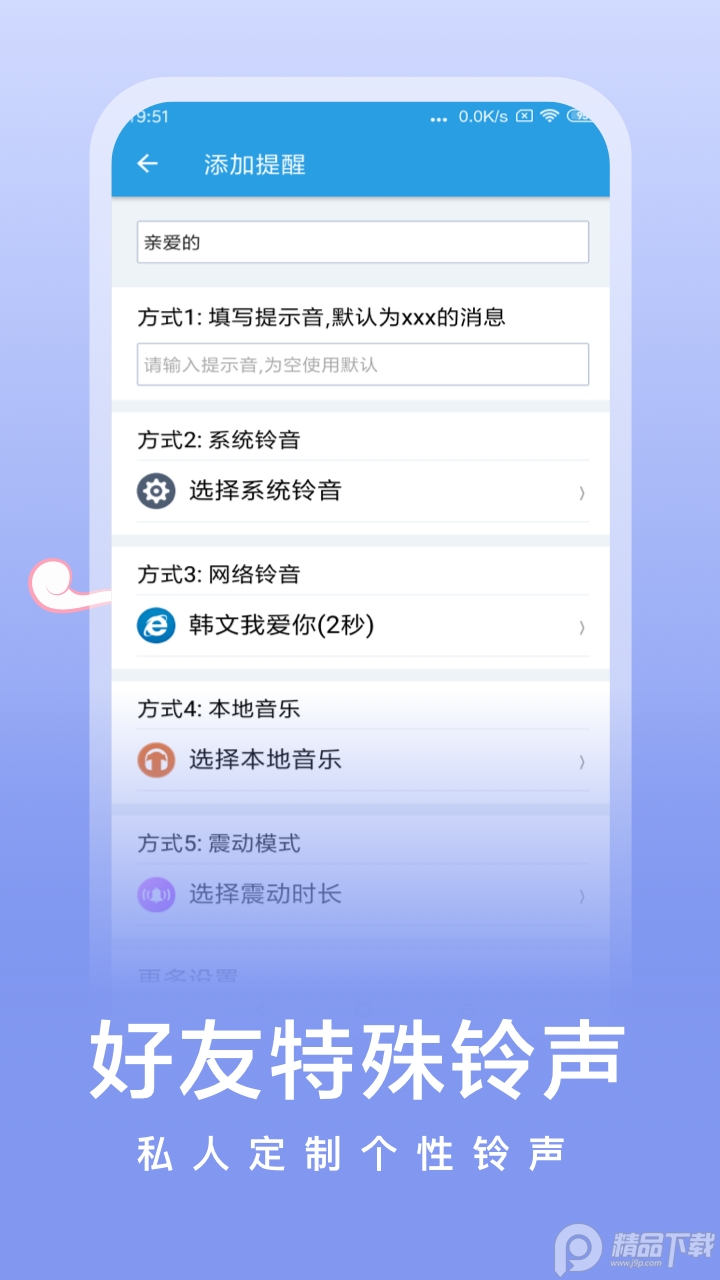Expand the 选择震动时长 row chevron
Screen dimensions: 720x1280
coord(581,897)
